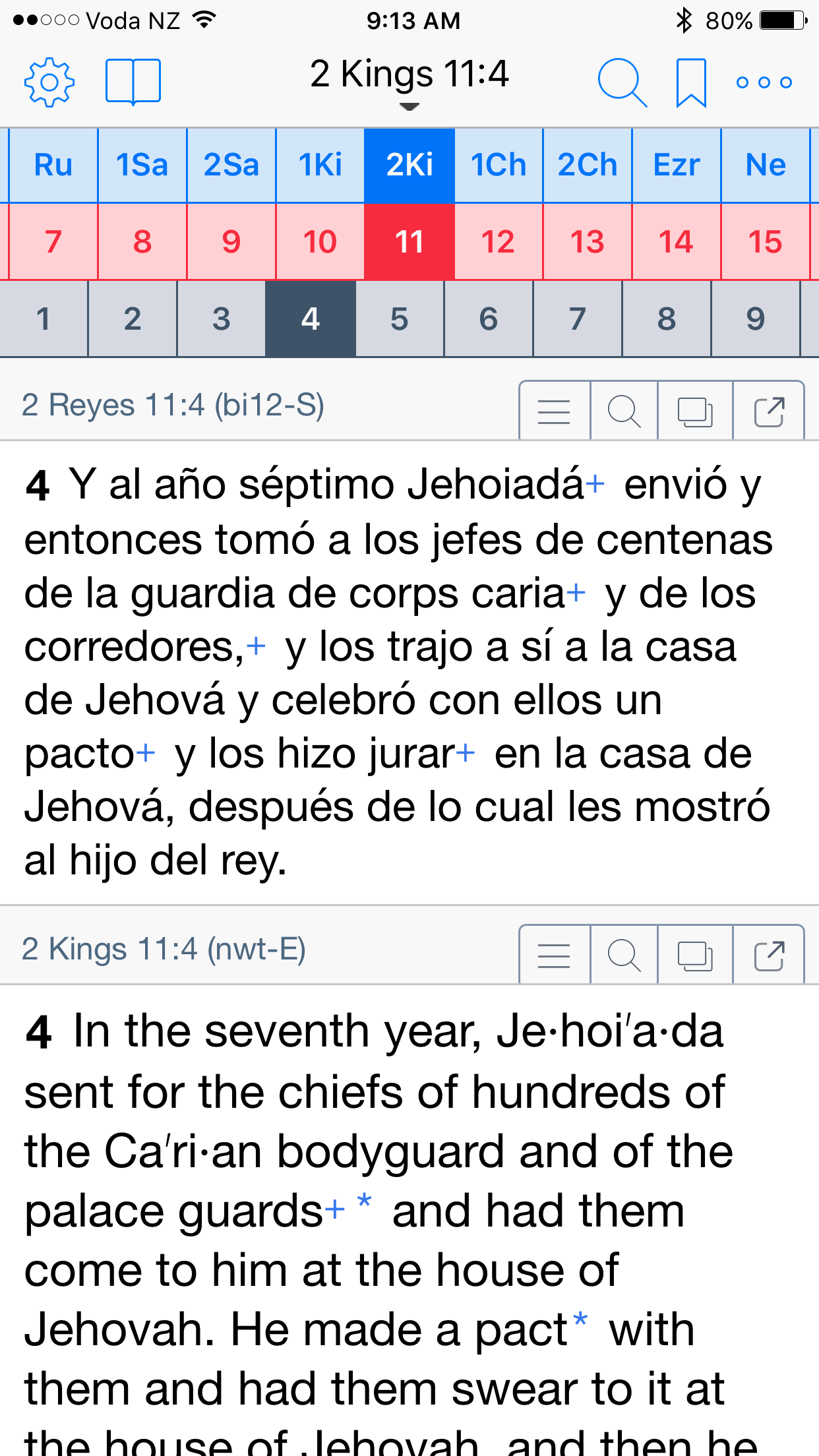Open the three-dot overflow menu
The height and width of the screenshot is (1456, 819).
tap(764, 82)
